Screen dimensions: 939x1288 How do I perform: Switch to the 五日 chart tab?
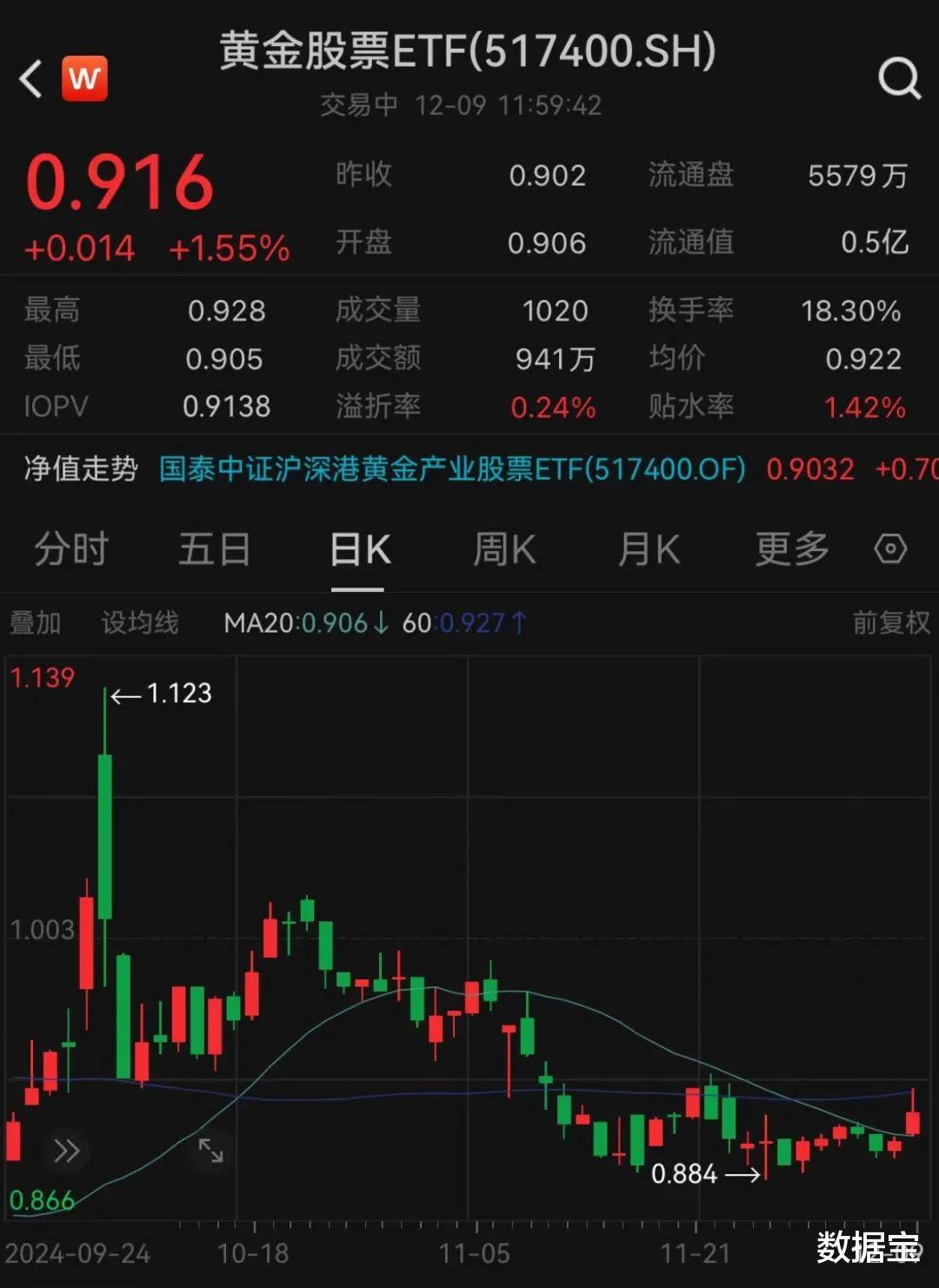(214, 549)
